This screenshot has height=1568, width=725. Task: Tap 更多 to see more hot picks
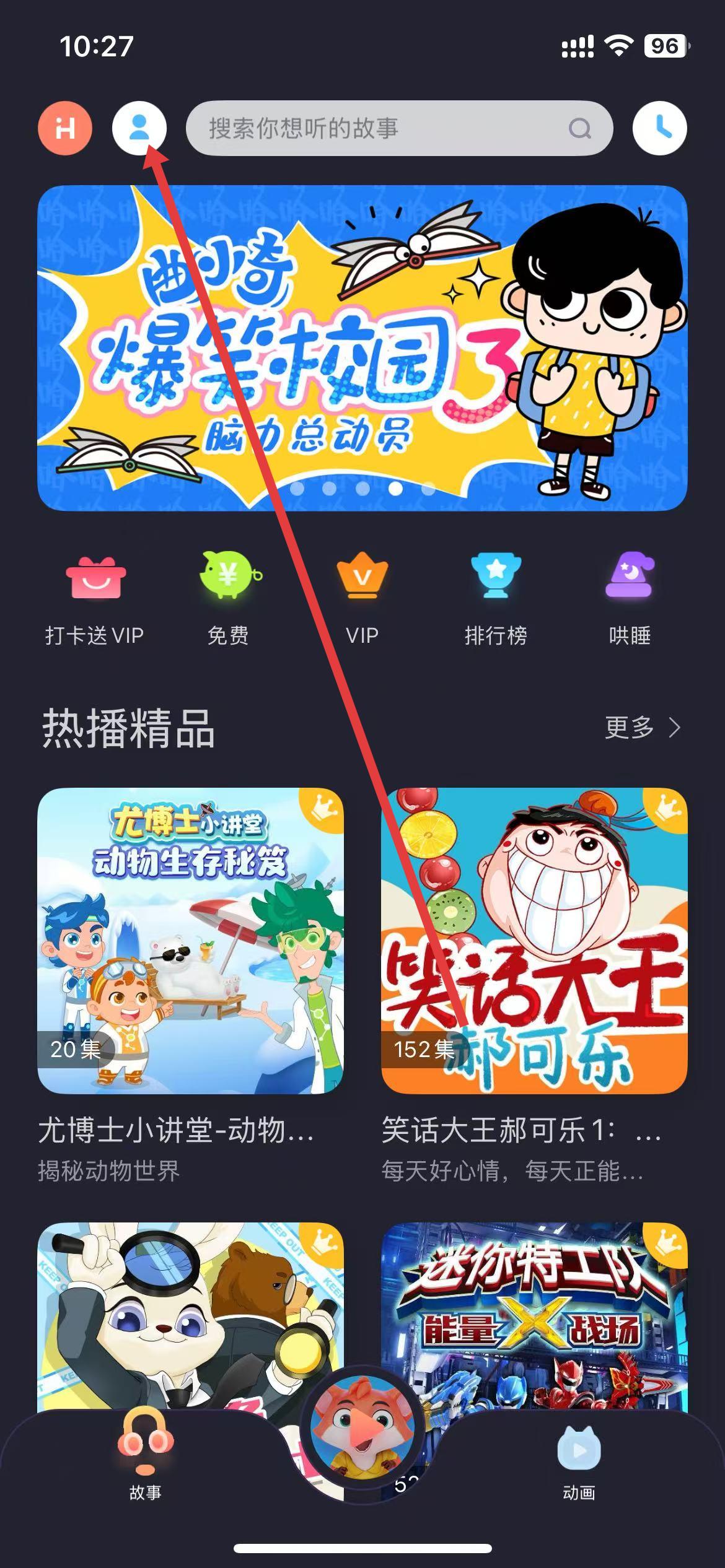point(642,728)
